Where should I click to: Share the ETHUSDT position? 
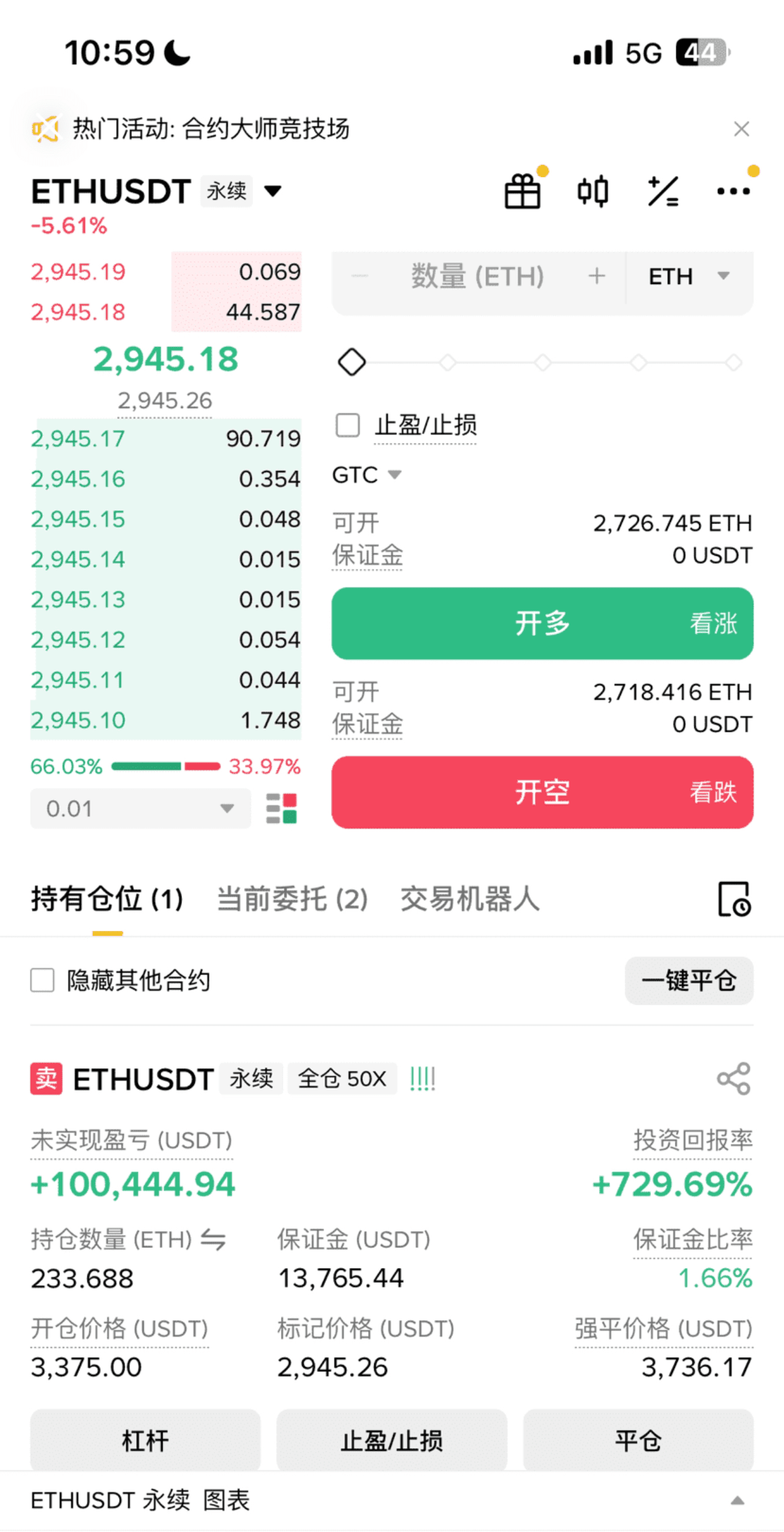[733, 1079]
